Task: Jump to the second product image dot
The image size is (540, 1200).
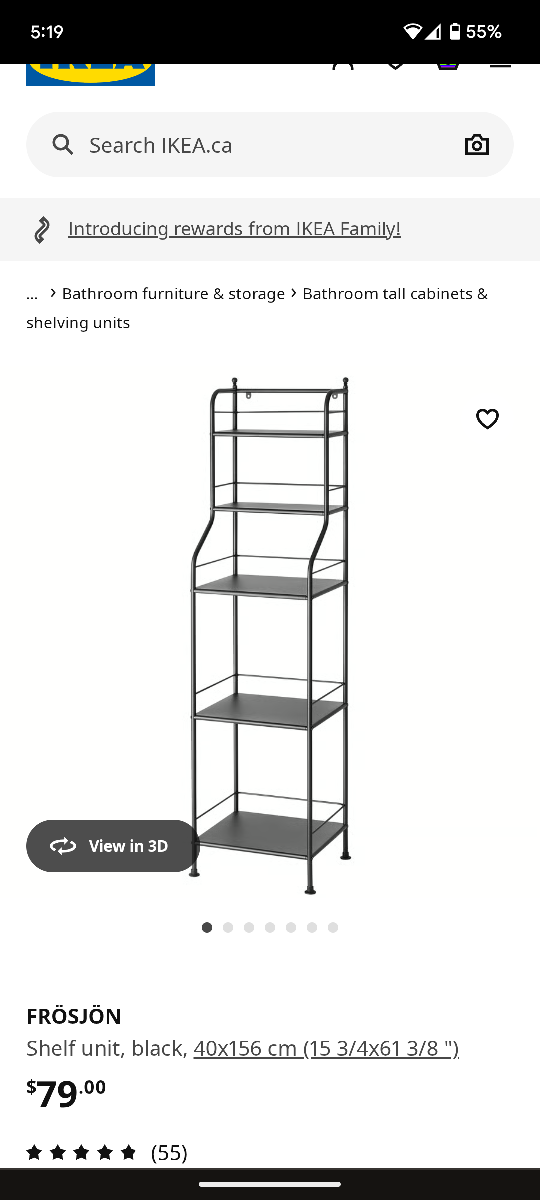Action: 228,928
